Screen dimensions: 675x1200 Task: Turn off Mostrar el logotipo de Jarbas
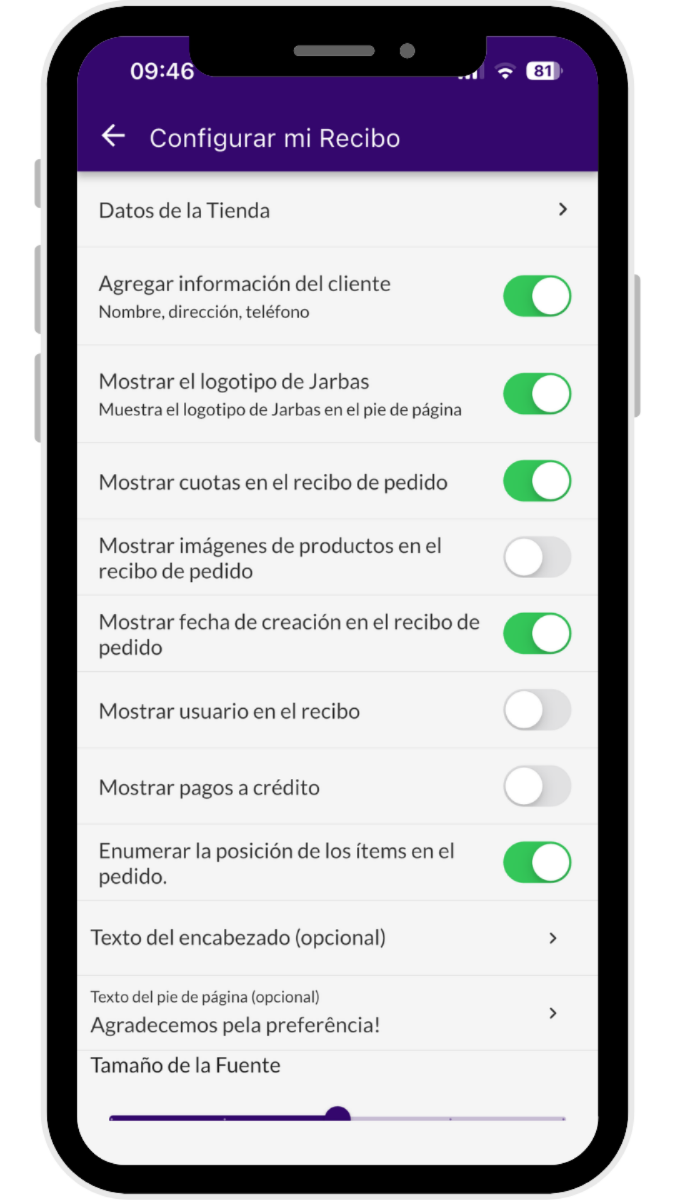[536, 394]
